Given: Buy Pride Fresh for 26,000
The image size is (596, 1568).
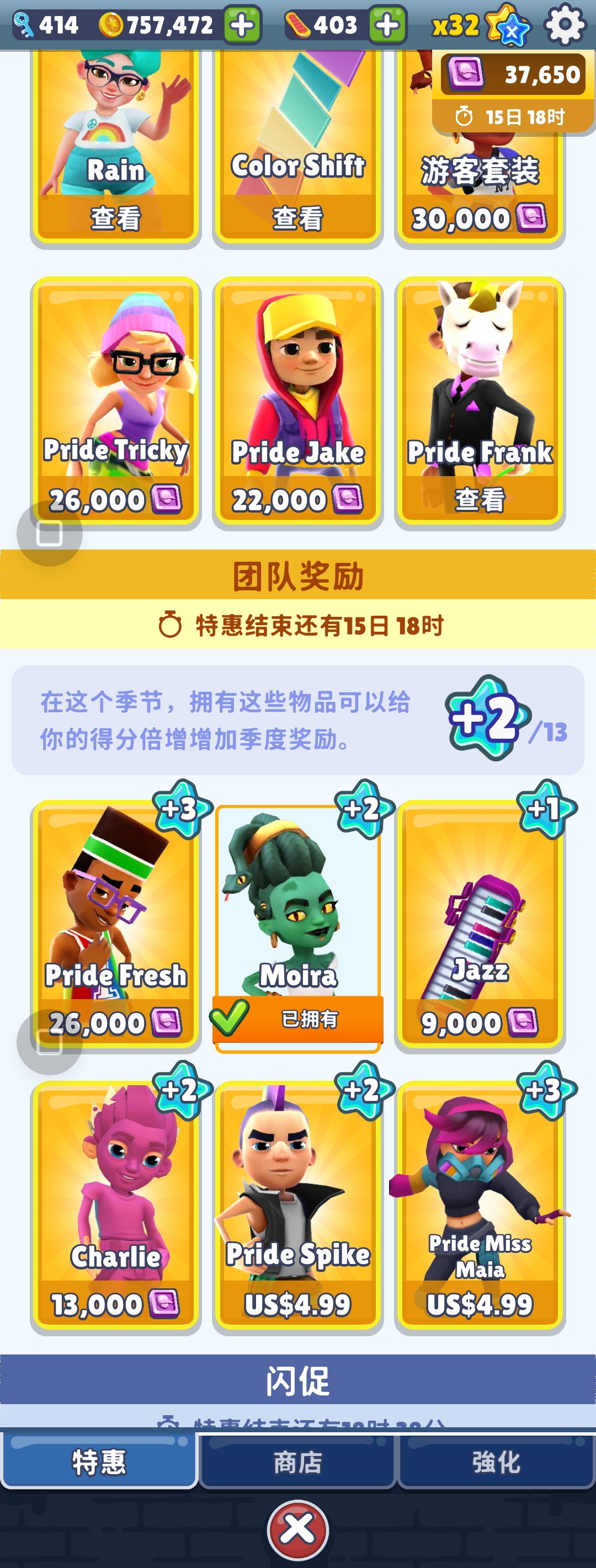Looking at the screenshot, I should click(x=116, y=1022).
